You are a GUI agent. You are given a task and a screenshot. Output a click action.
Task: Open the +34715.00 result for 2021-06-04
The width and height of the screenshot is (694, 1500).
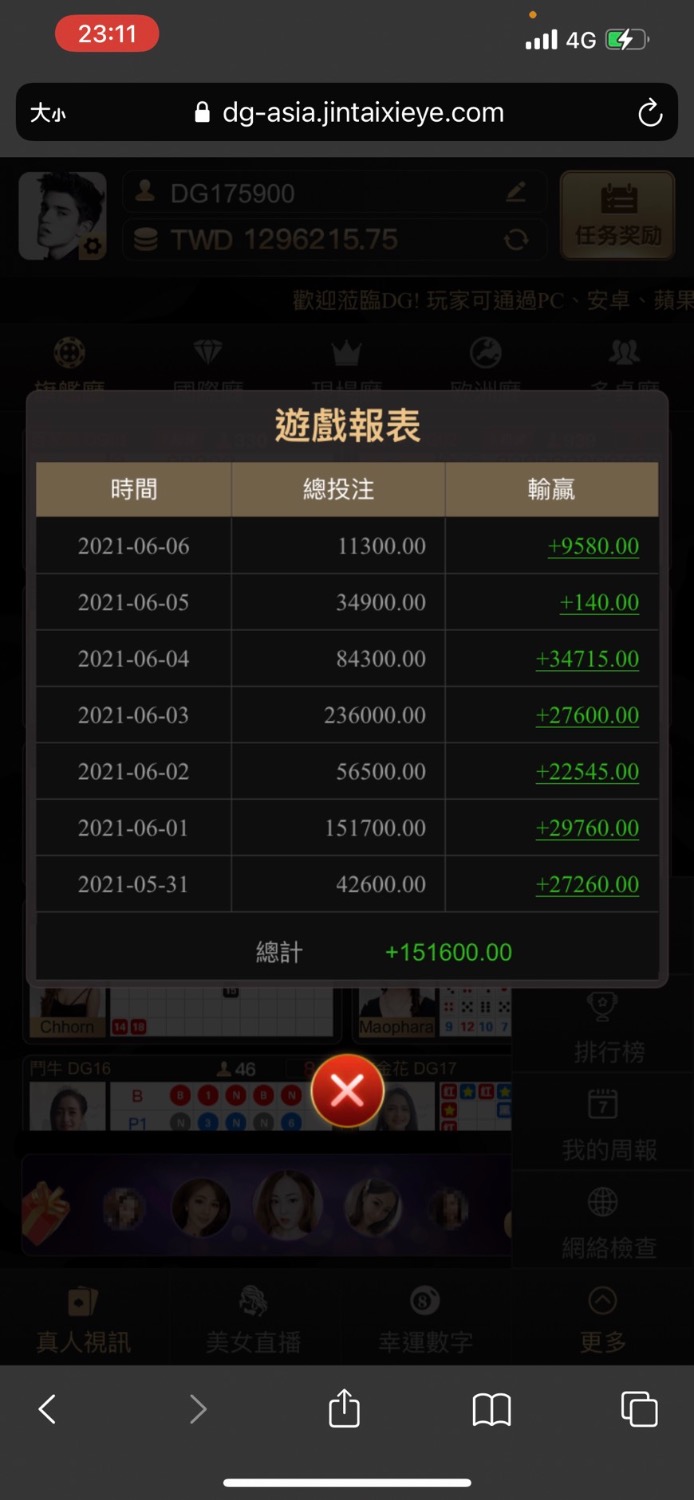(x=587, y=659)
